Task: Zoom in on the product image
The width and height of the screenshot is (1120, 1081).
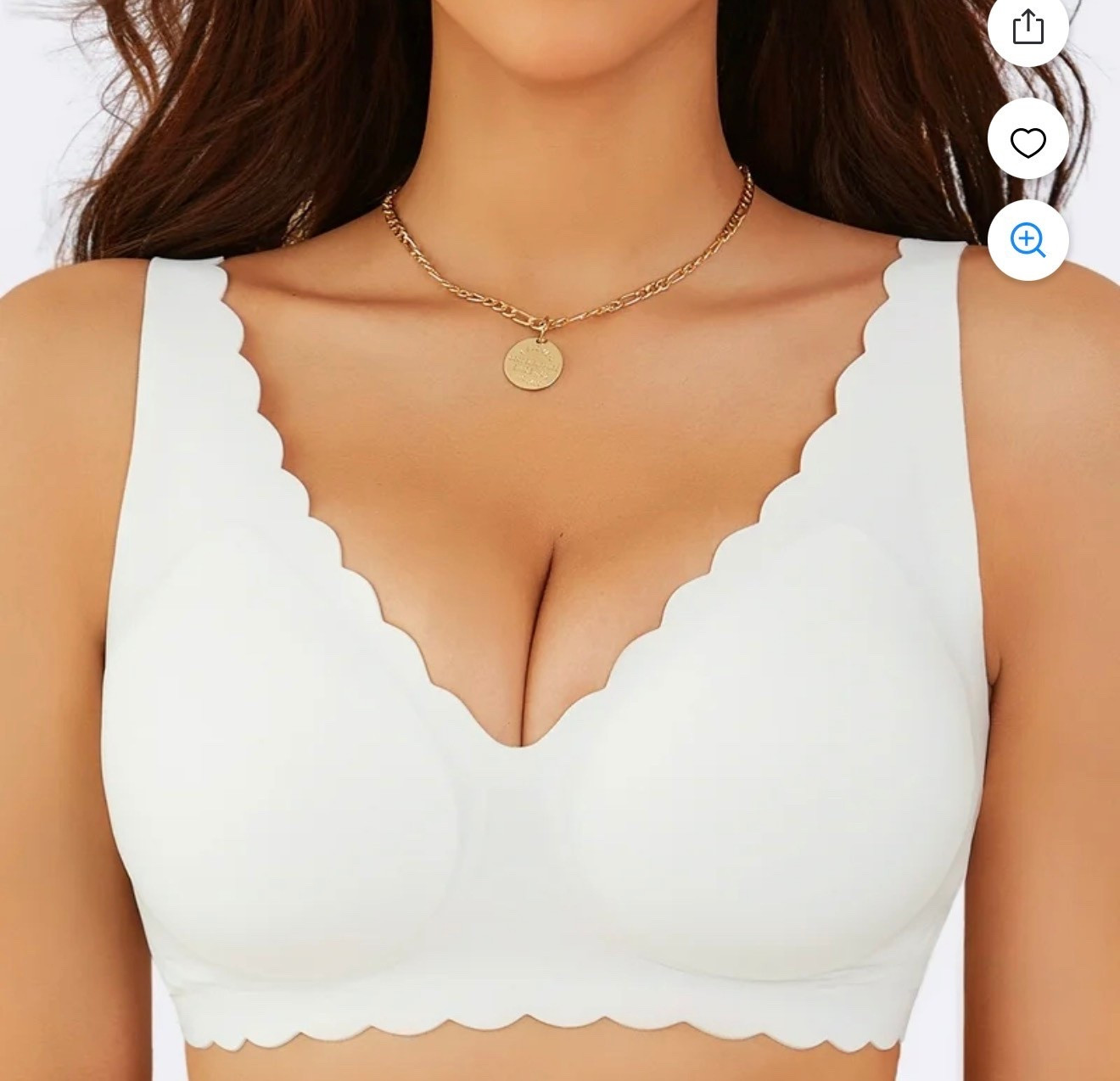Action: (x=1028, y=240)
